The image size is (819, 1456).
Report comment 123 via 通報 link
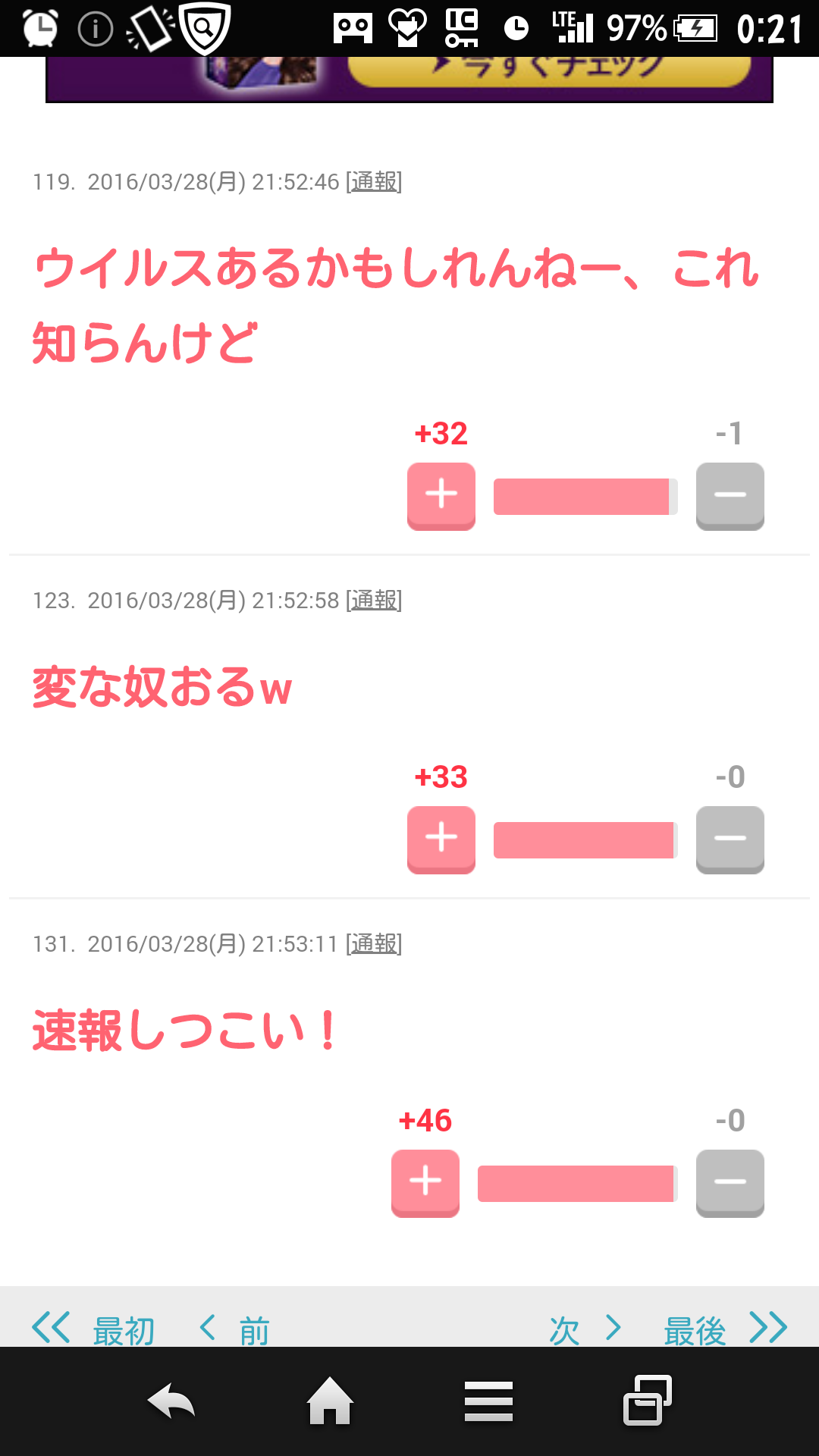point(374,601)
